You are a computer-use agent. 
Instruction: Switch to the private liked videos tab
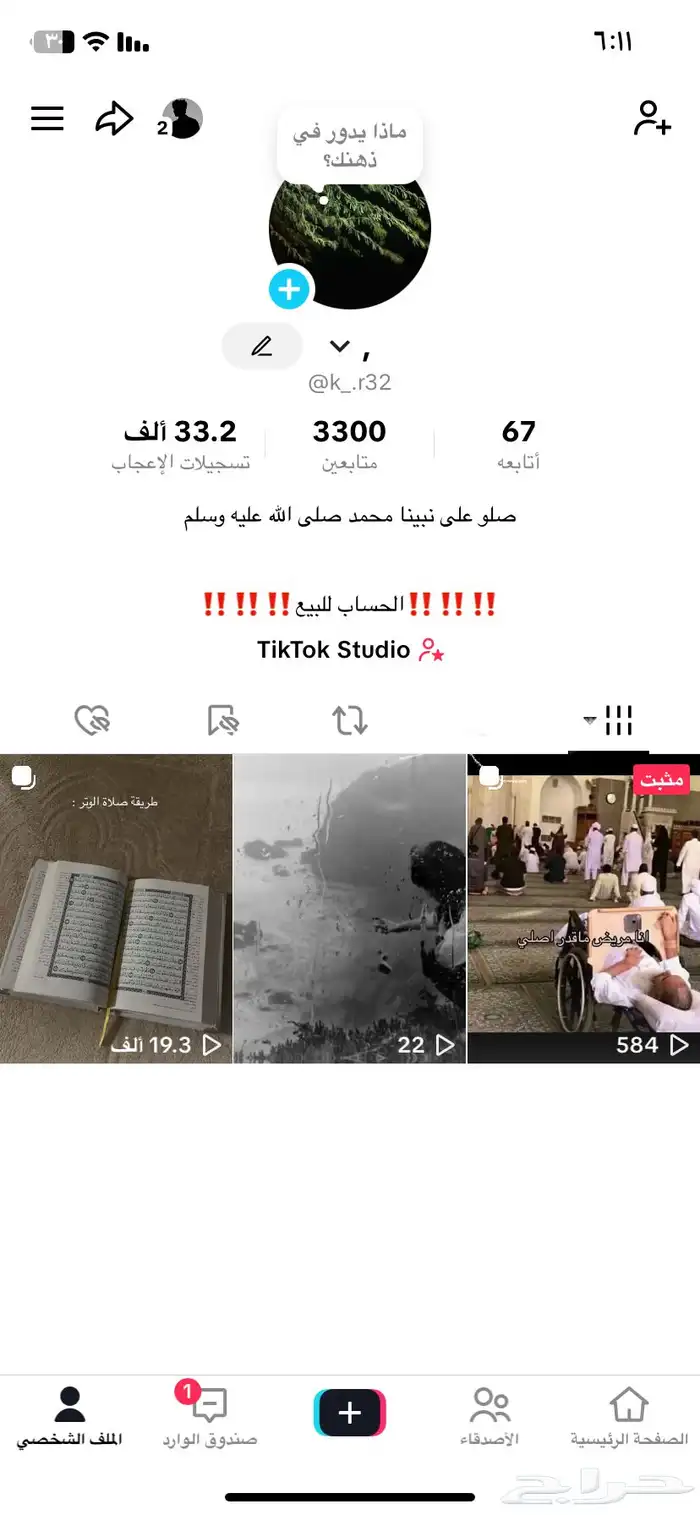pyautogui.click(x=92, y=720)
